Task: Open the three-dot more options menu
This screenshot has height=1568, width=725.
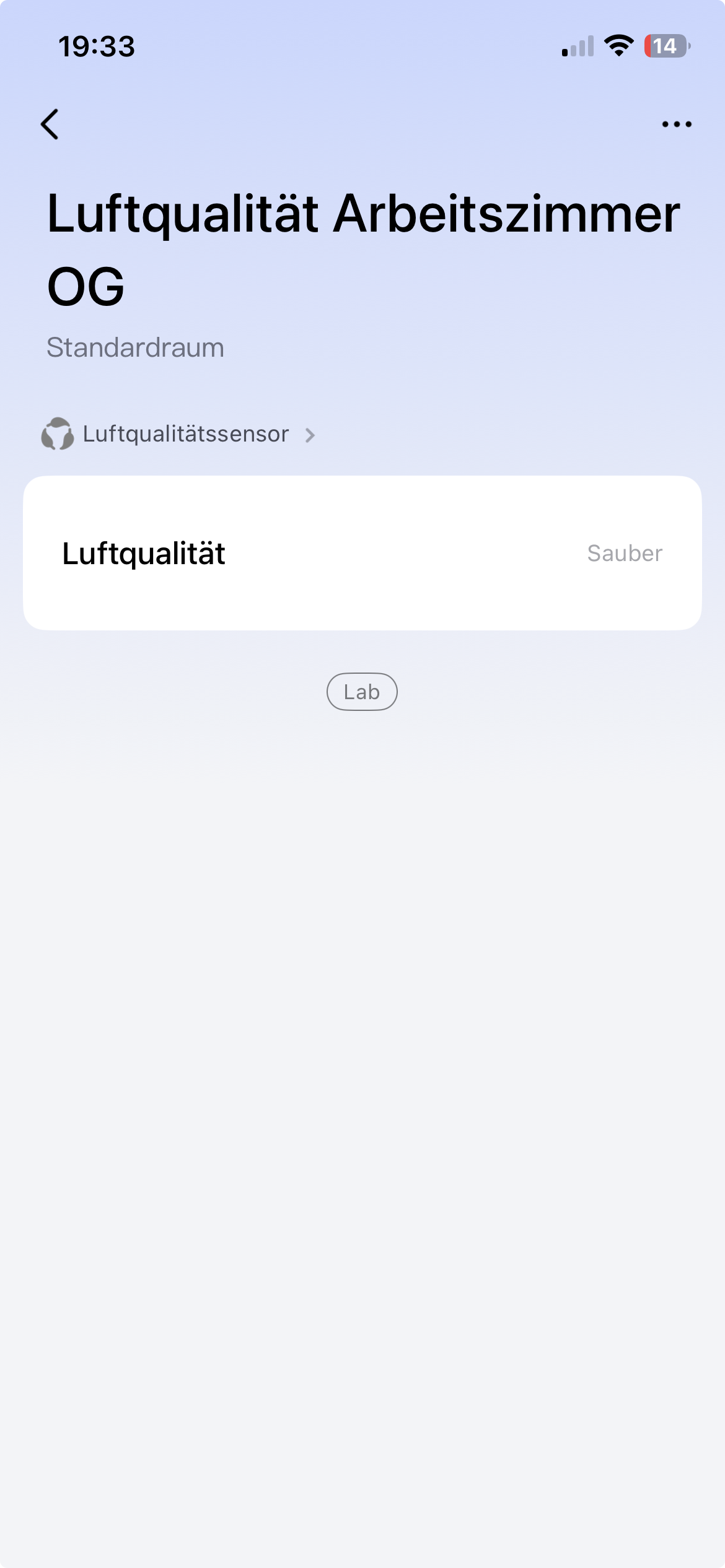Action: (x=676, y=124)
